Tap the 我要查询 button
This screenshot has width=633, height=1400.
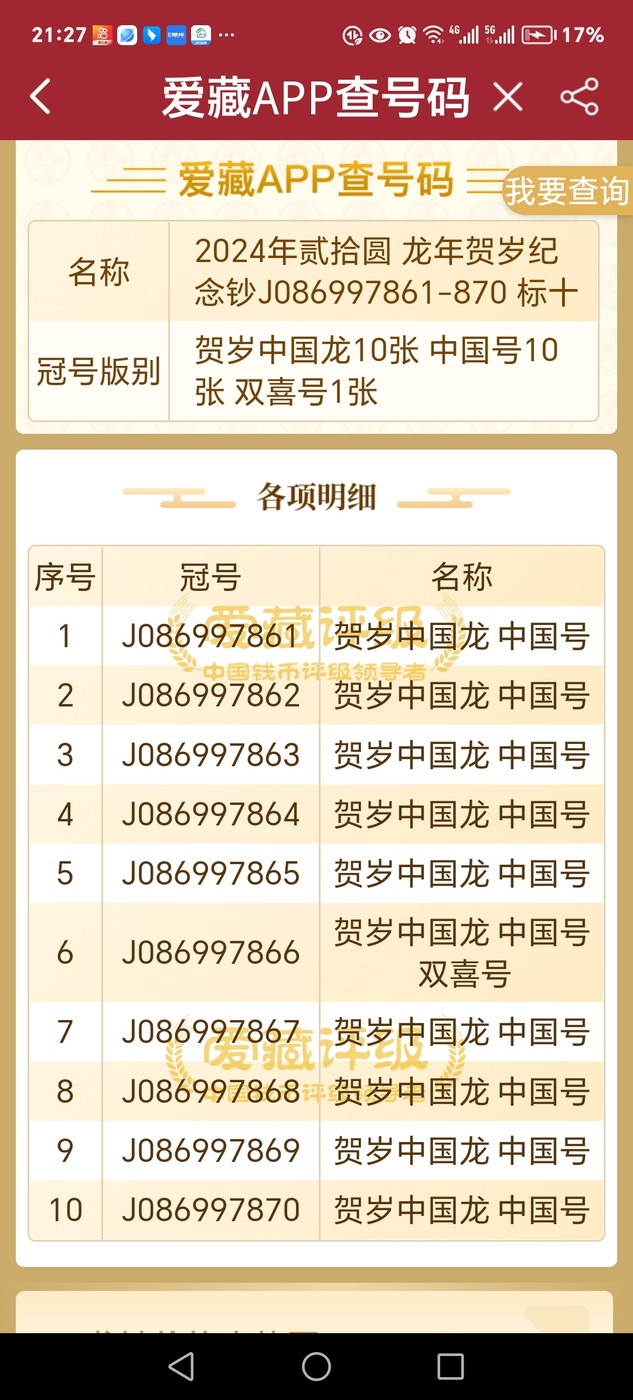567,191
